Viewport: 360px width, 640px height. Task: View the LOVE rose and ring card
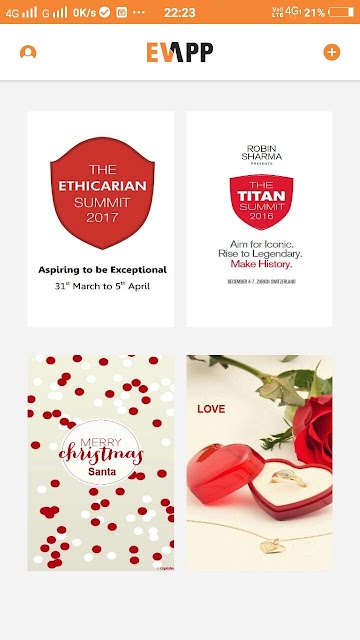[x=259, y=463]
